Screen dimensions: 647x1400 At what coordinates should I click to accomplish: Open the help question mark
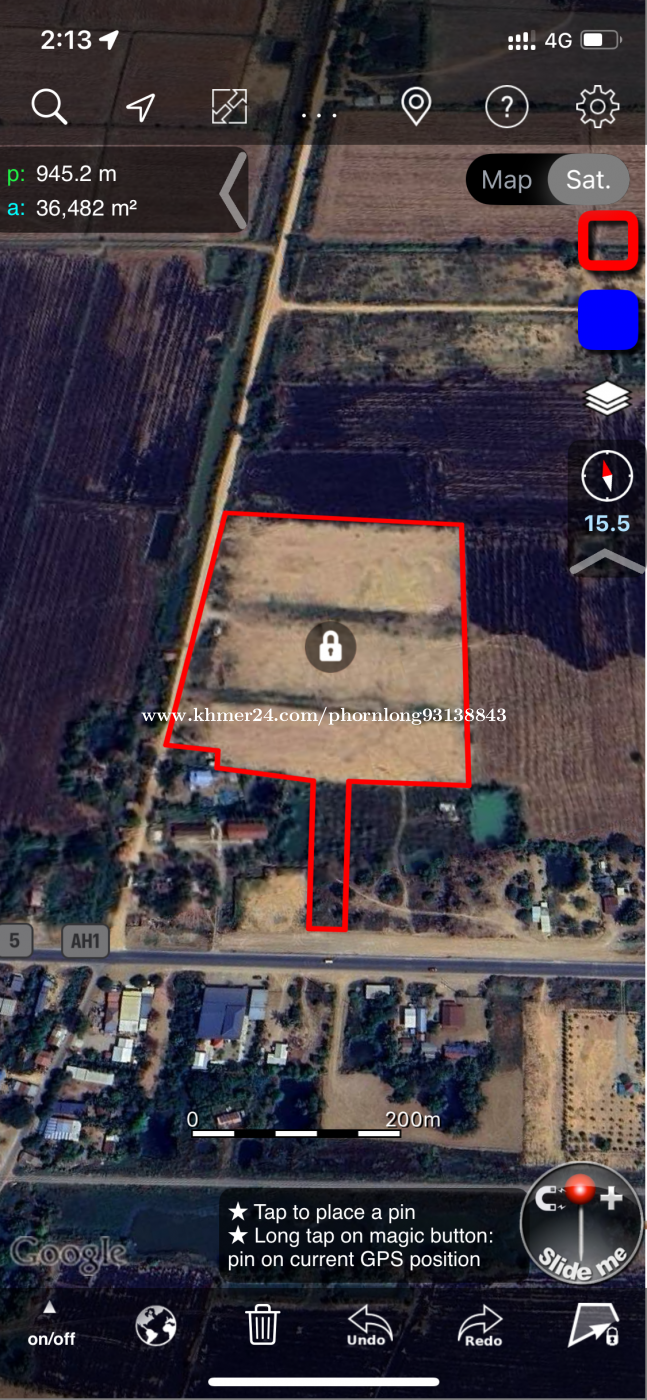(506, 106)
